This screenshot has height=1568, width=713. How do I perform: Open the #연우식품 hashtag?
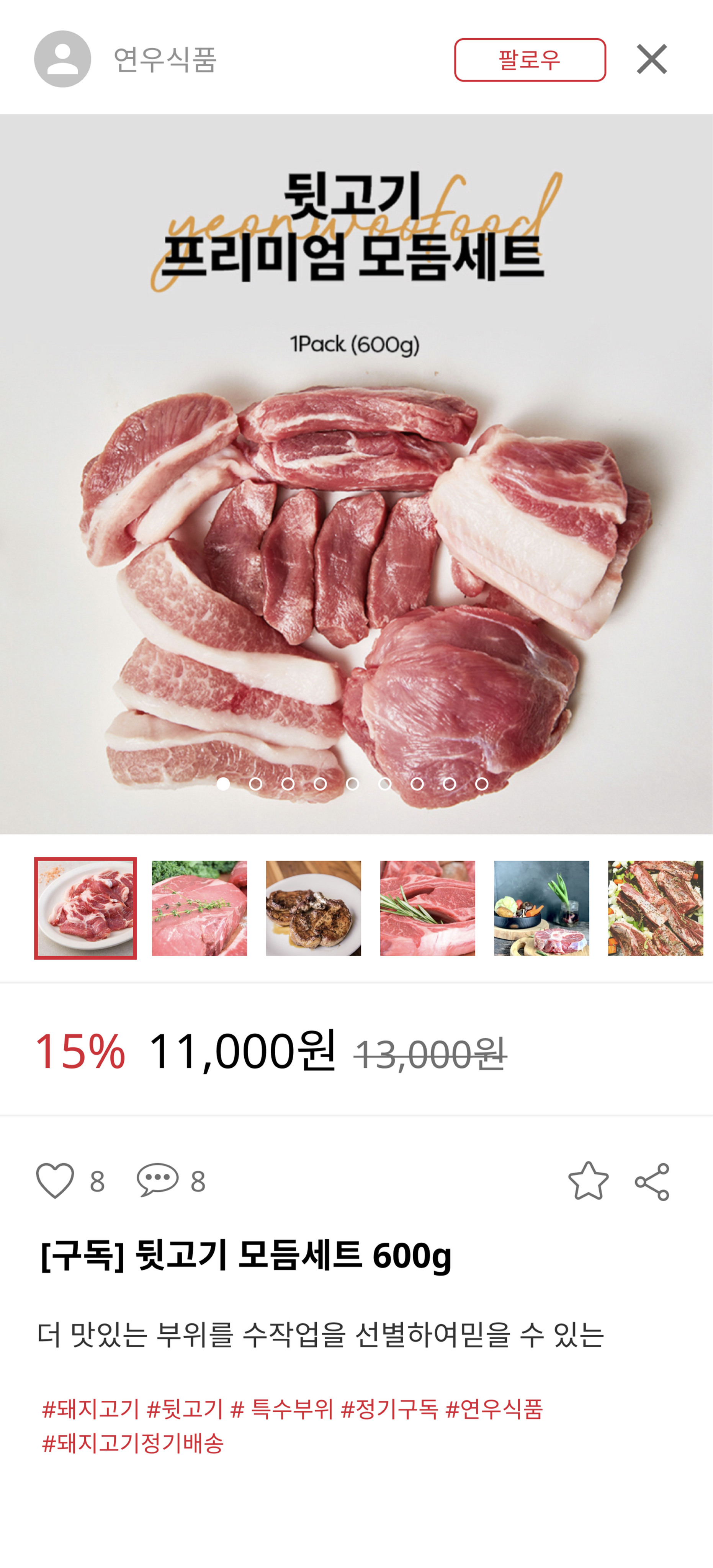click(494, 1408)
